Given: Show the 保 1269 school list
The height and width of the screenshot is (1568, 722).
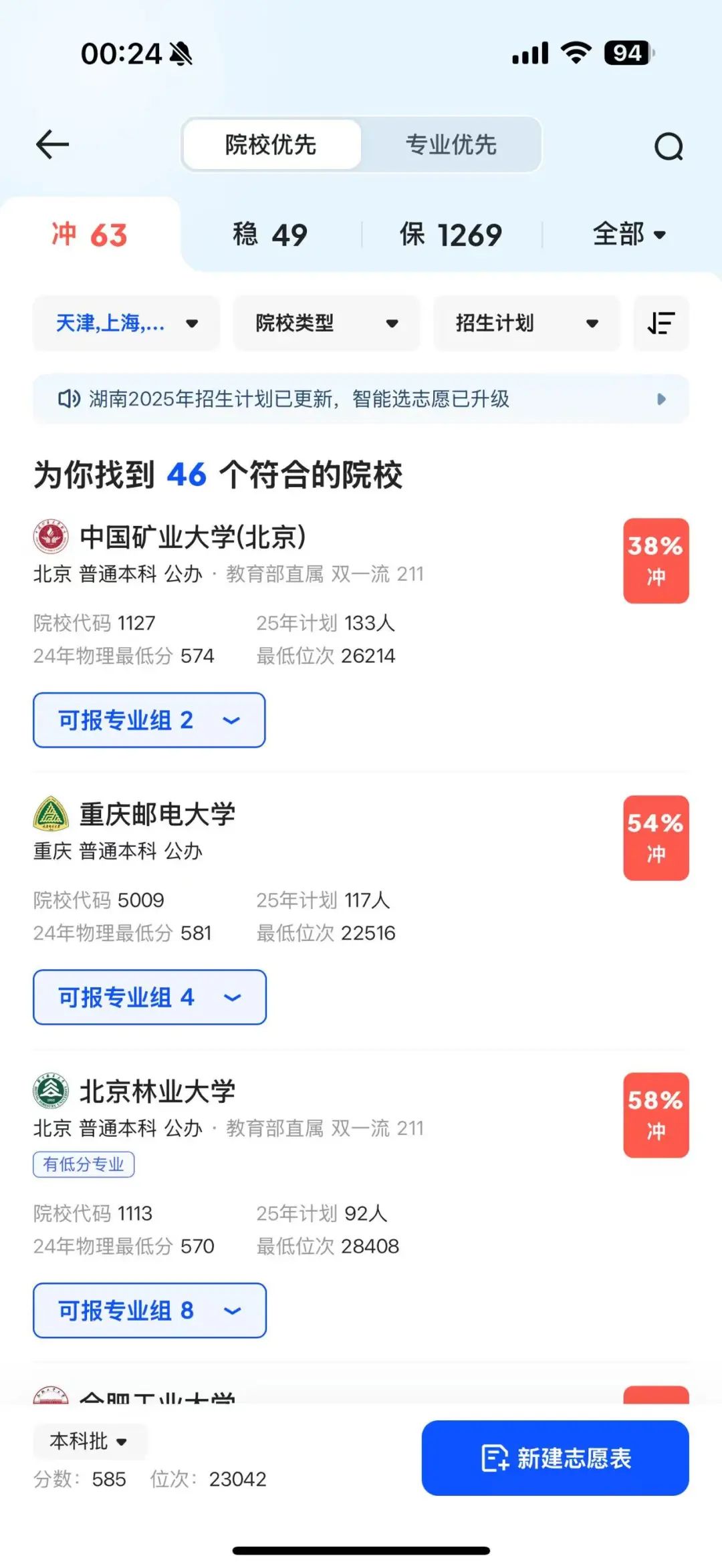Looking at the screenshot, I should pyautogui.click(x=451, y=235).
